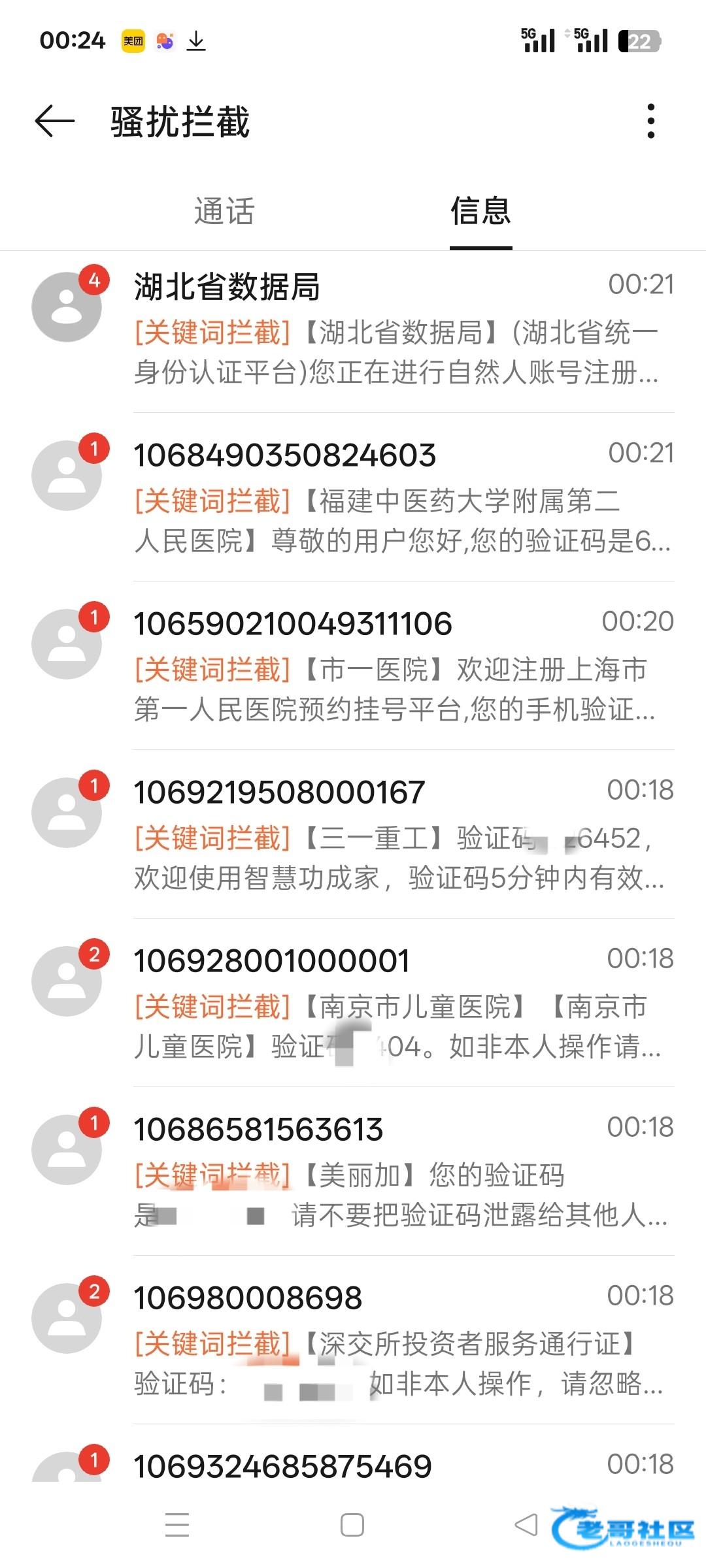View the message from 10659021004931106
Screen dimensions: 706x1568
(353, 666)
